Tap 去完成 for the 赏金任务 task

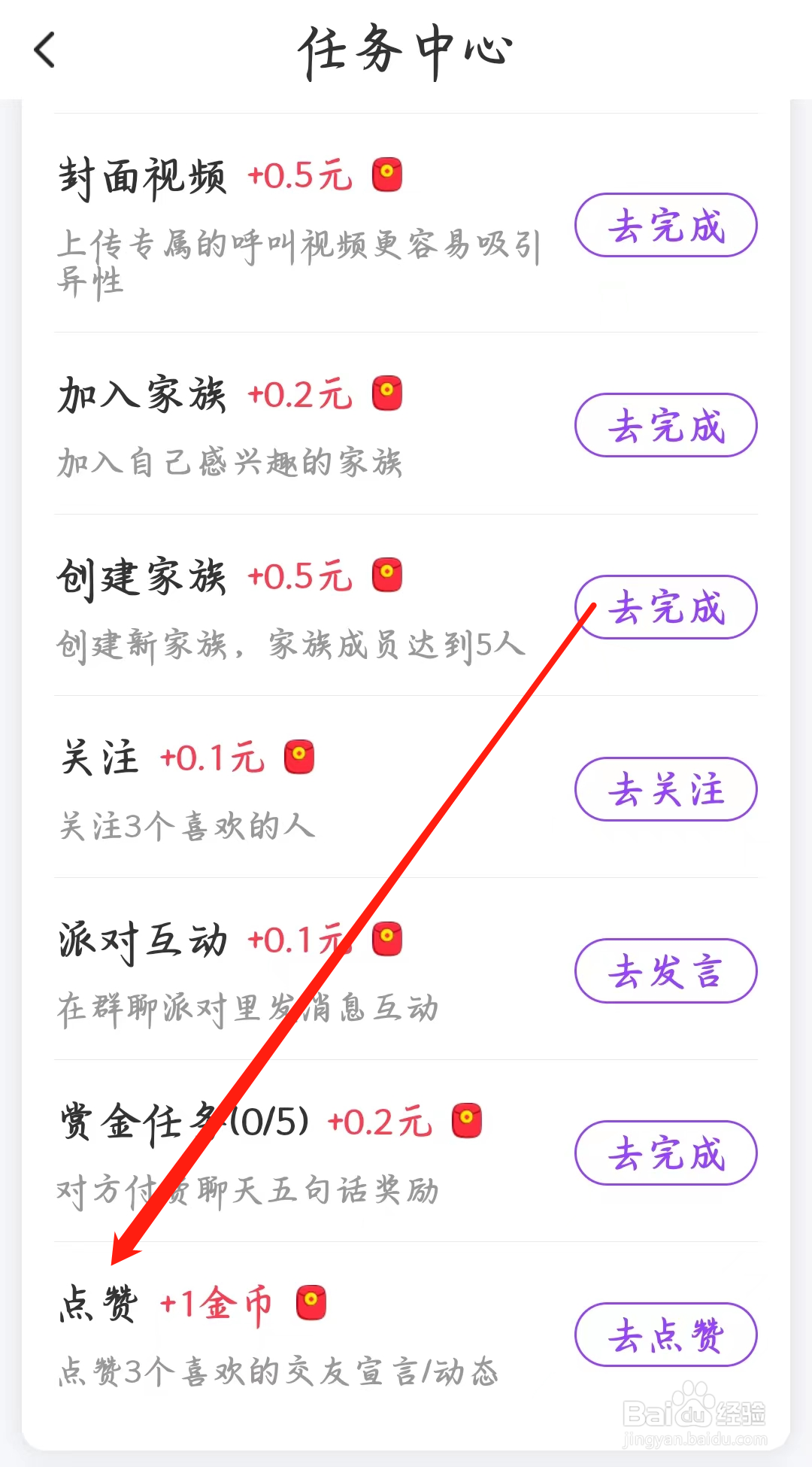tap(665, 1153)
